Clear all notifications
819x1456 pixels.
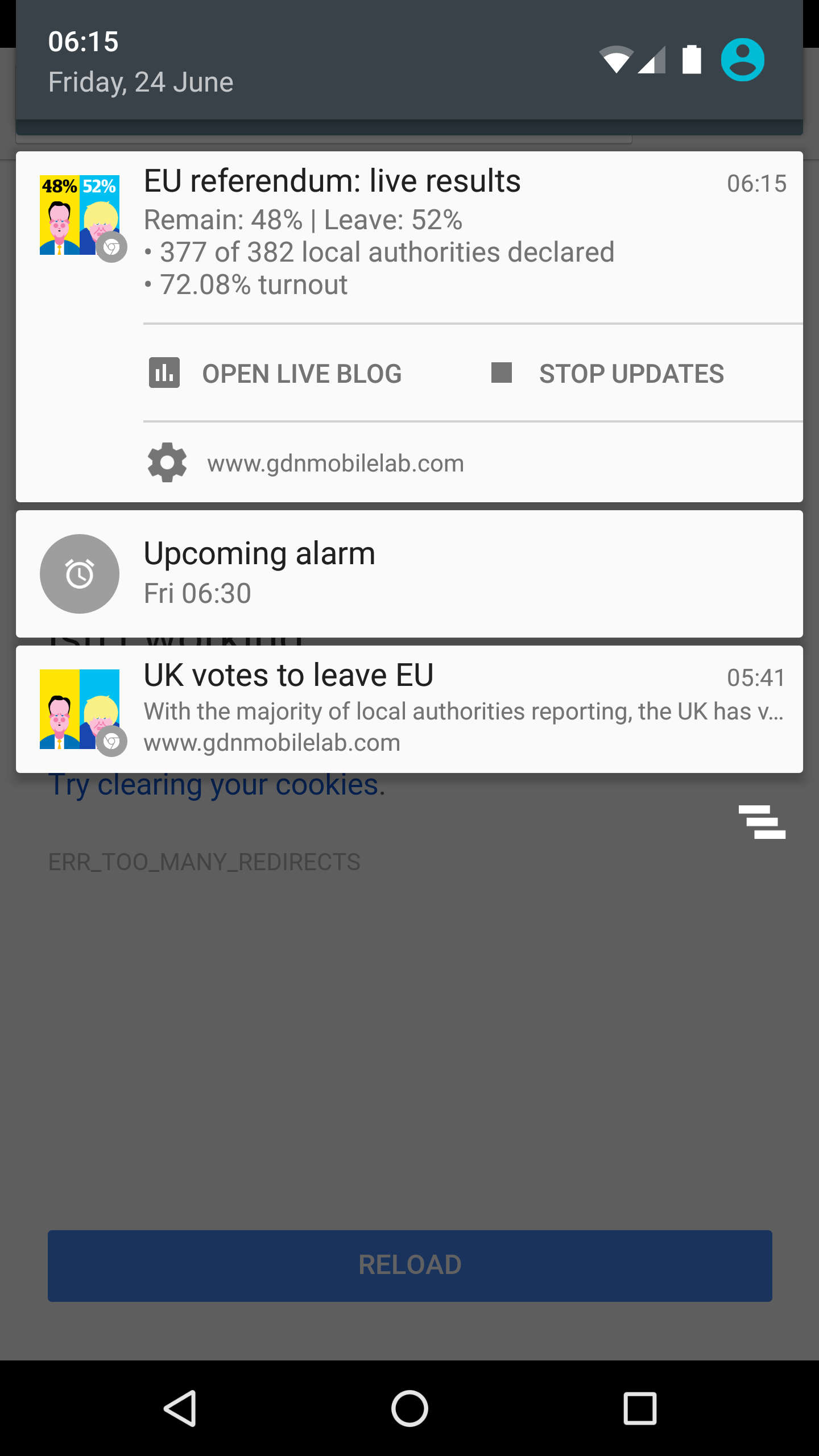point(762,822)
